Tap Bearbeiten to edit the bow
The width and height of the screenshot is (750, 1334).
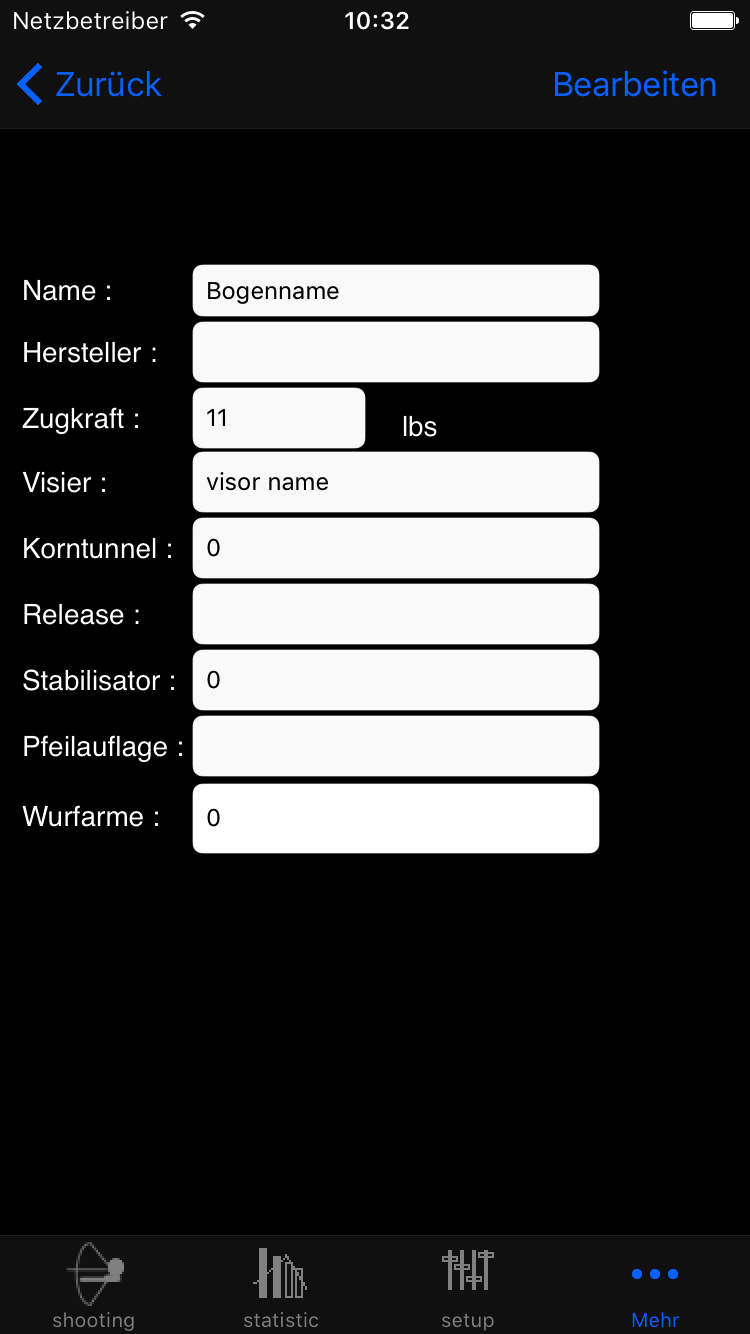[x=634, y=85]
